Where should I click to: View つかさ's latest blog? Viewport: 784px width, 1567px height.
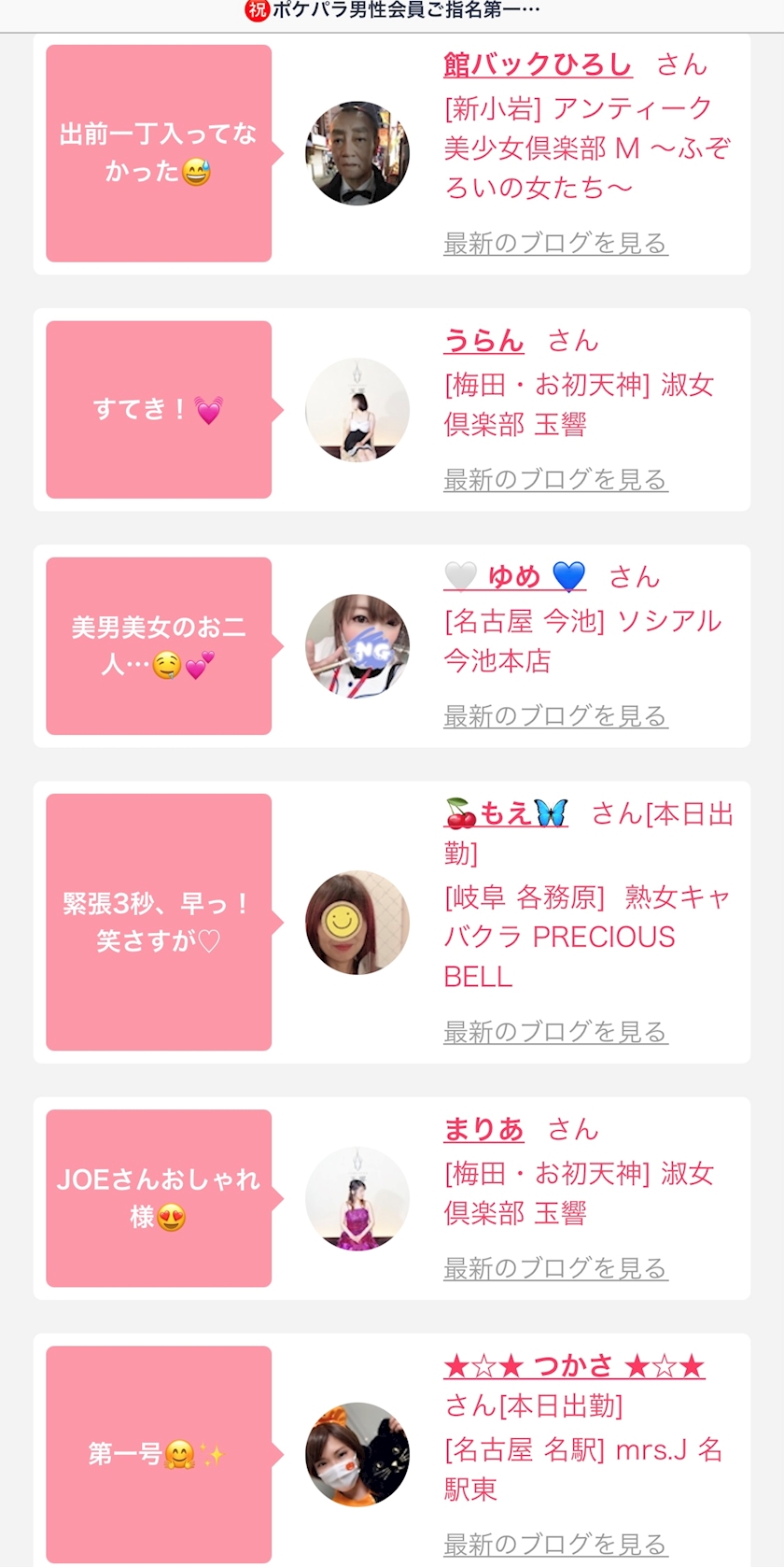click(x=555, y=1543)
